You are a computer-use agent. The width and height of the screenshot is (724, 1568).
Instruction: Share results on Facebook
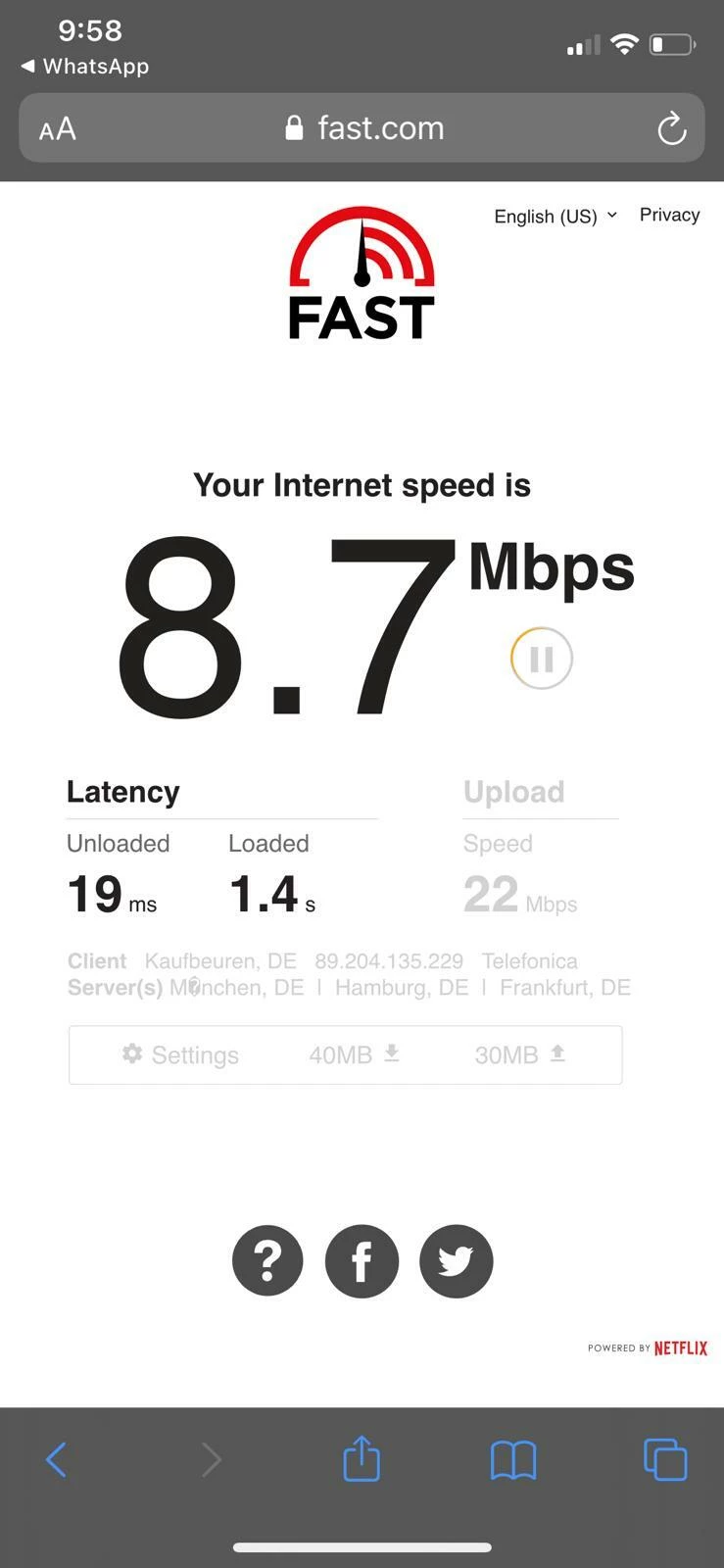[x=362, y=1260]
